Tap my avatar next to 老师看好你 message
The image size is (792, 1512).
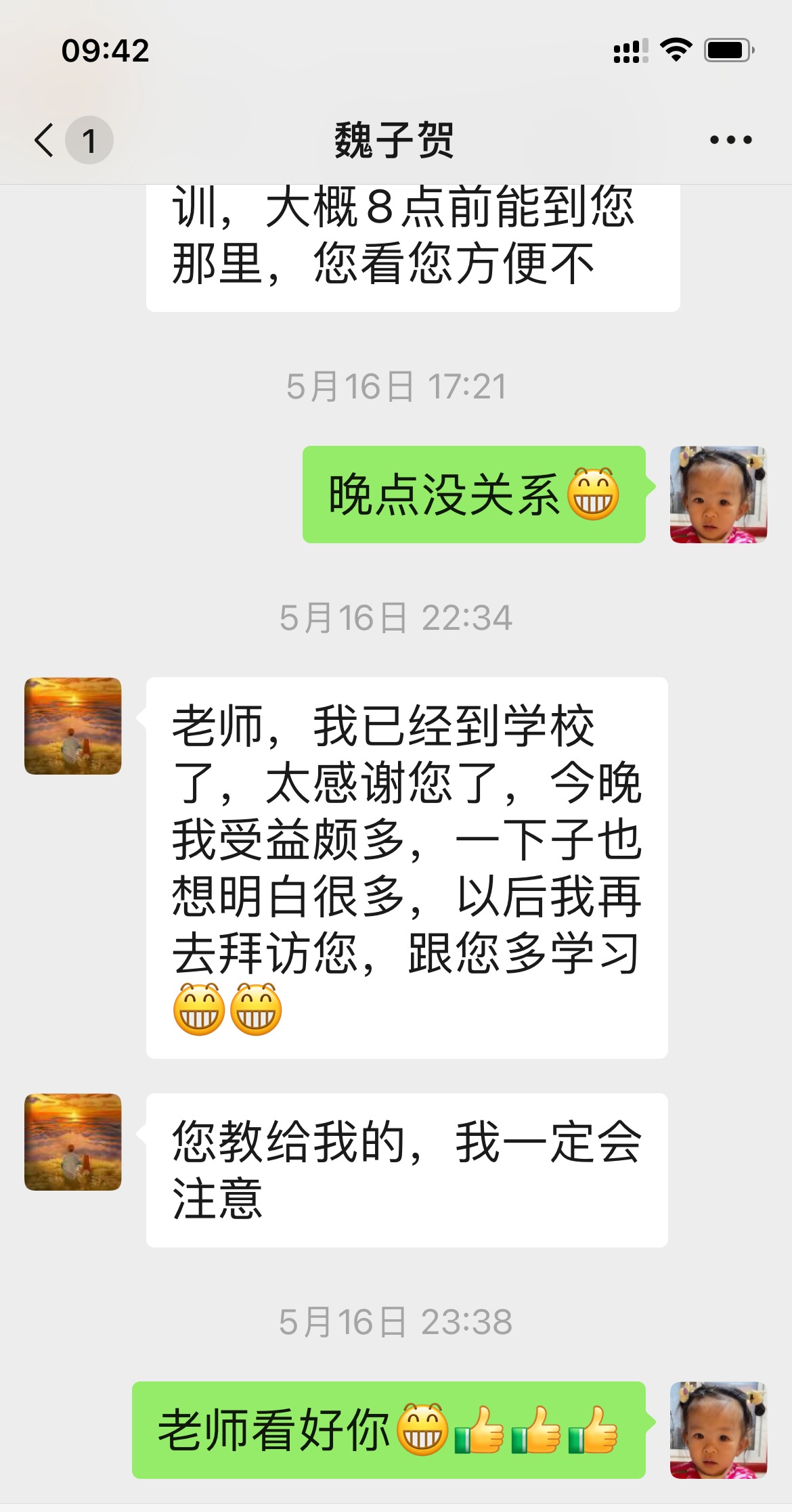(x=718, y=1430)
